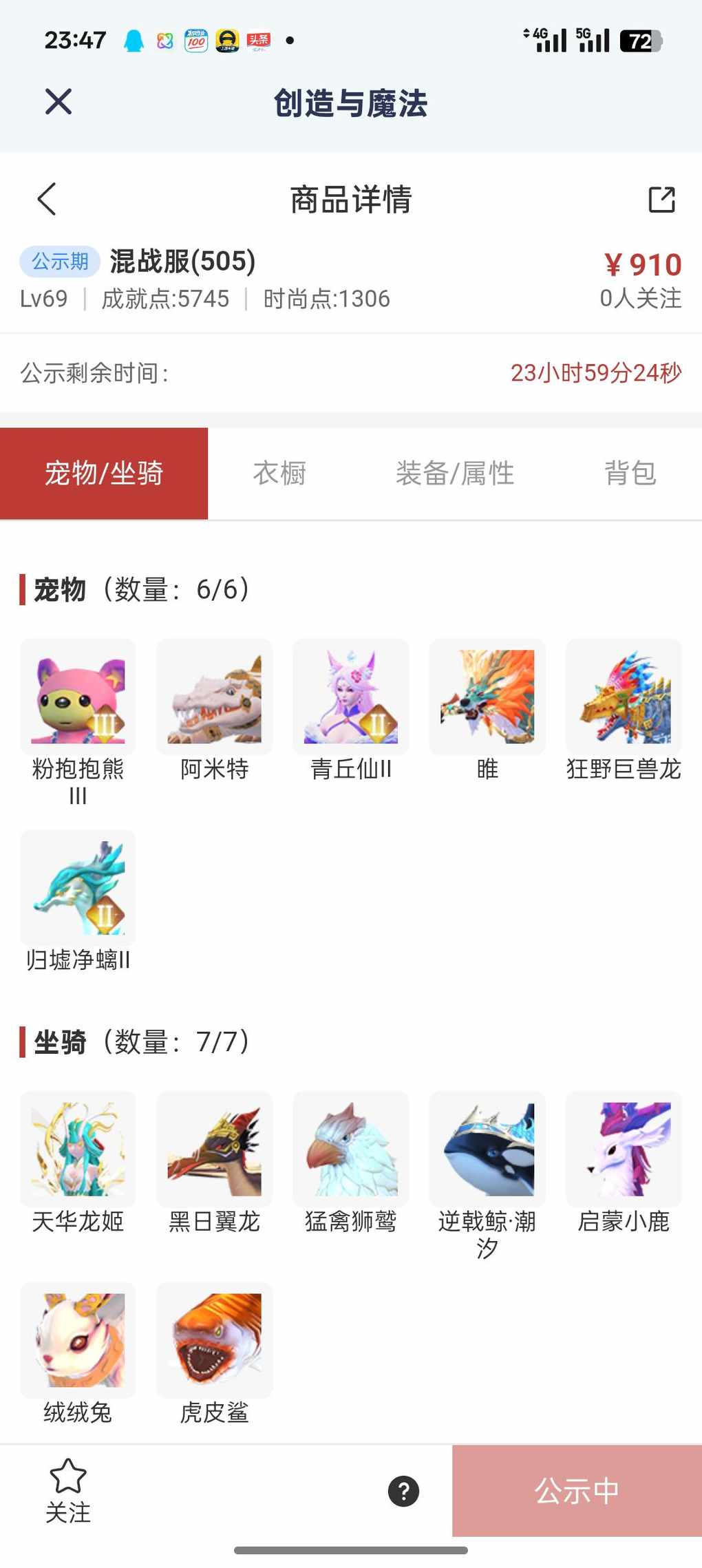Switch to the 衣橱 tab
The height and width of the screenshot is (1568, 702).
click(279, 474)
